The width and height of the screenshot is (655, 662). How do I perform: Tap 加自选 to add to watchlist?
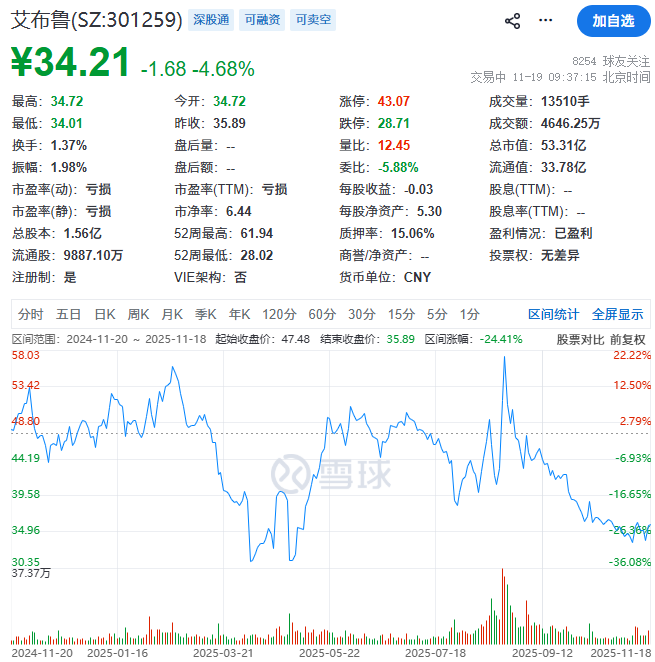612,21
